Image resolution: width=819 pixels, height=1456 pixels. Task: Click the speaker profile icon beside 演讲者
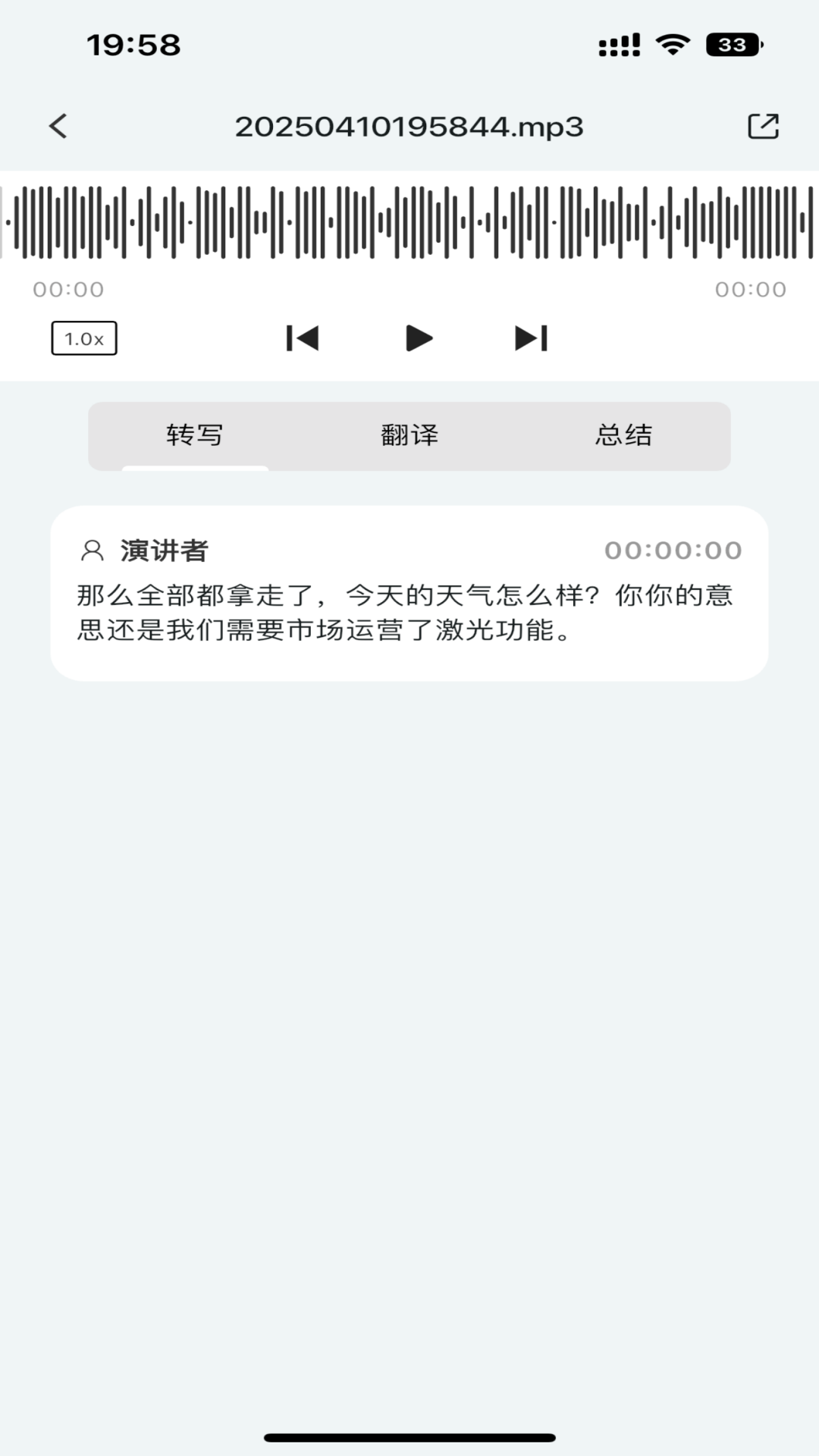[x=93, y=551]
